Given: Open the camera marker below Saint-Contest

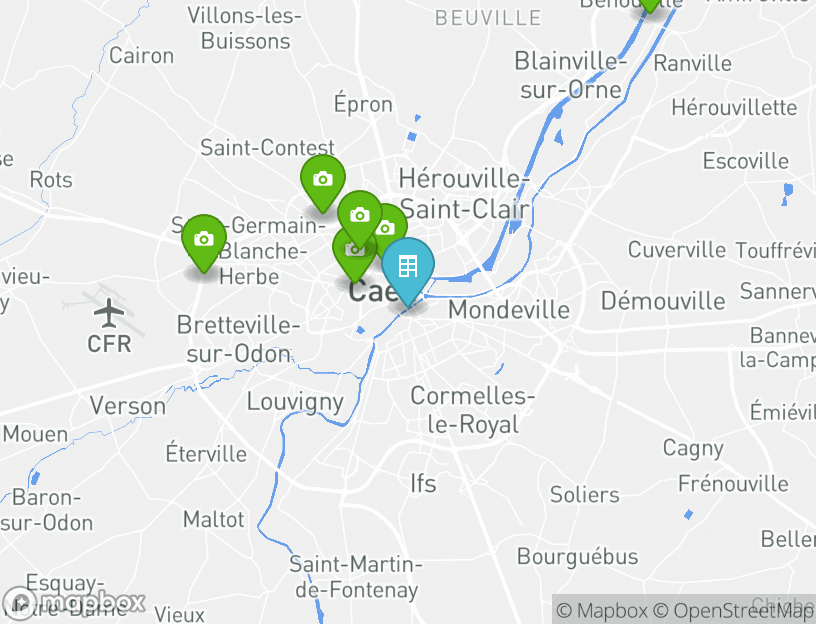Looking at the screenshot, I should point(322,180).
